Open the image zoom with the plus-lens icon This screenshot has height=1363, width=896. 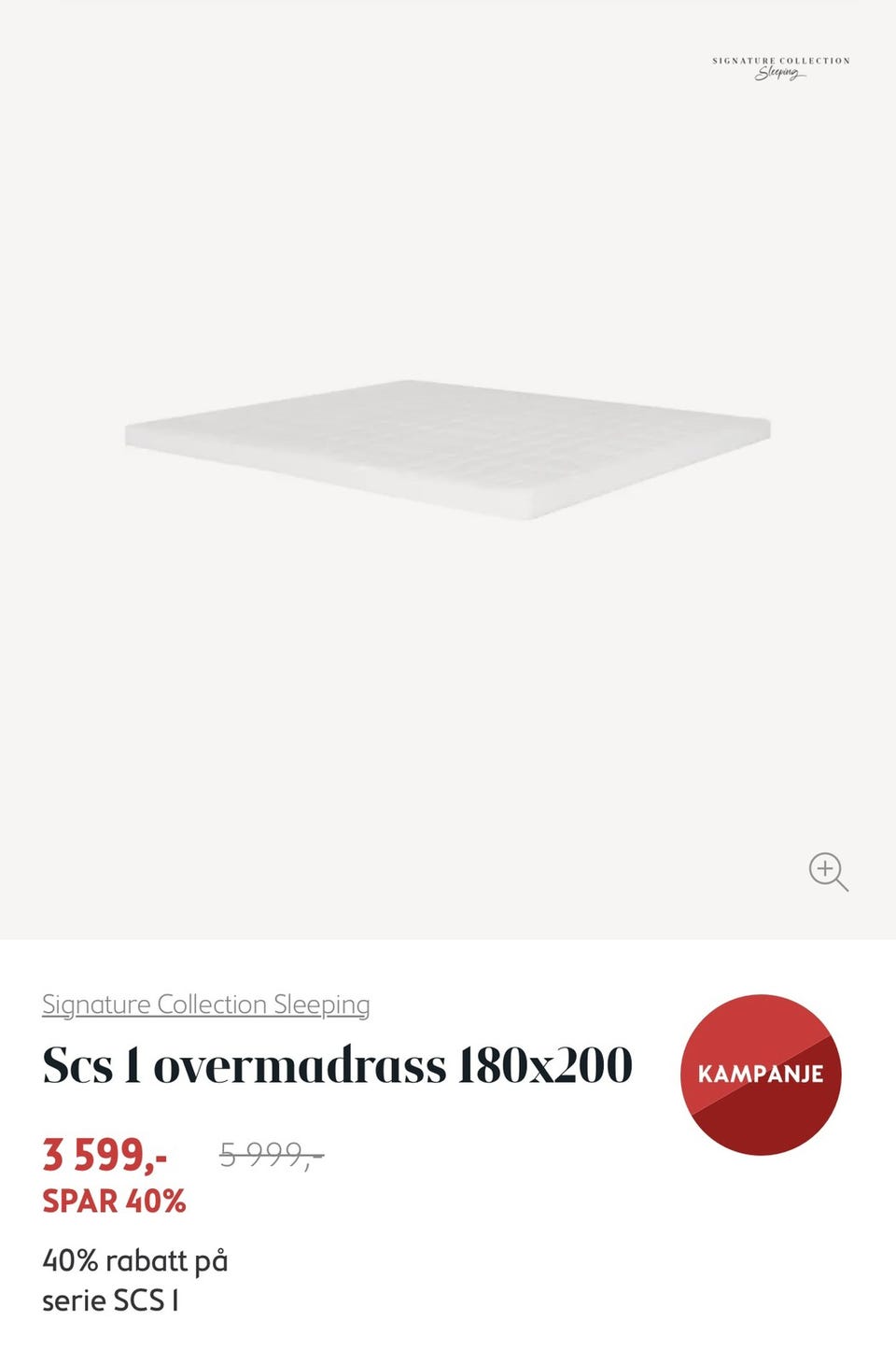pyautogui.click(x=827, y=873)
